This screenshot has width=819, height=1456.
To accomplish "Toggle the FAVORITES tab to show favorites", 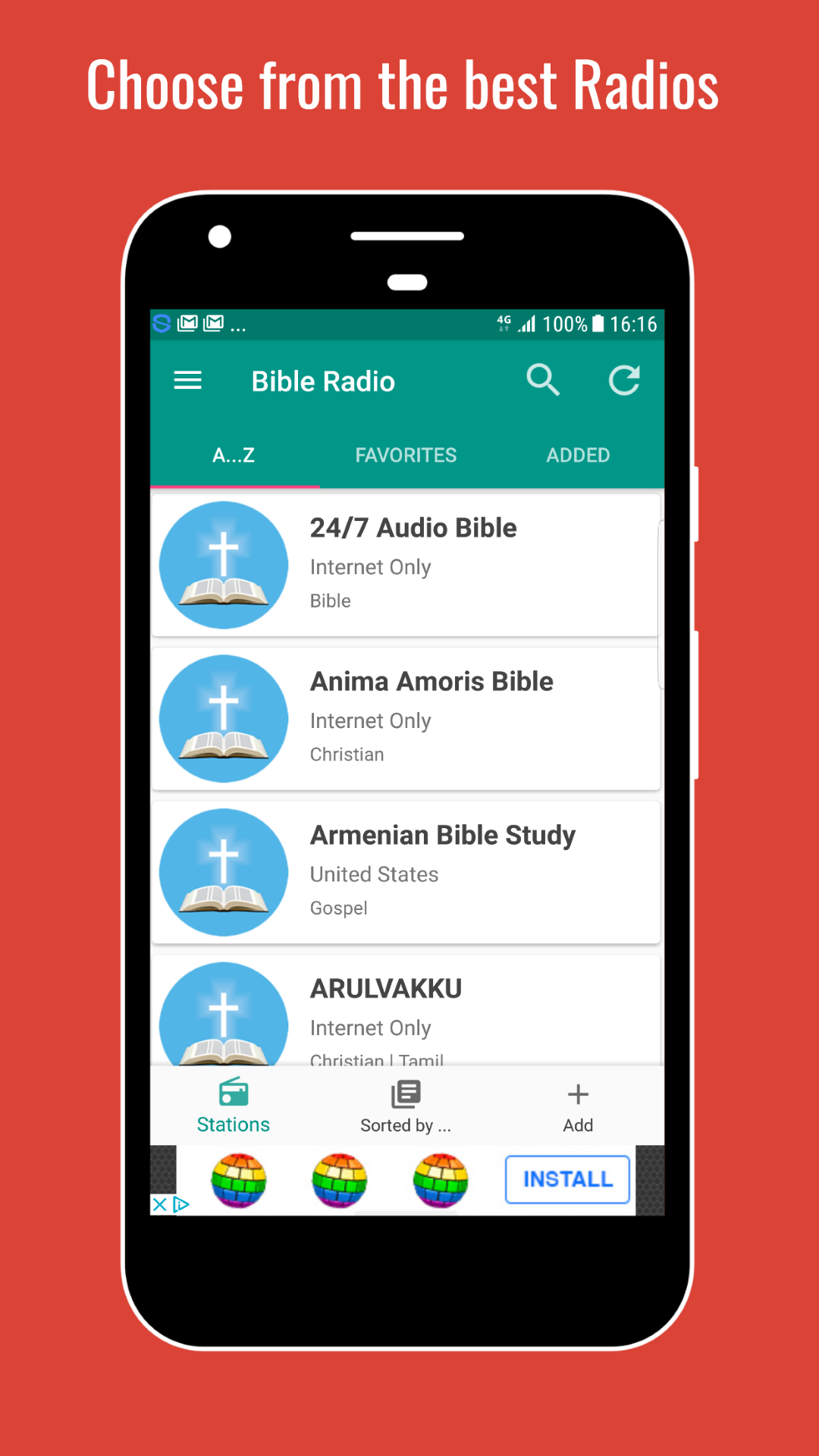I will click(406, 455).
